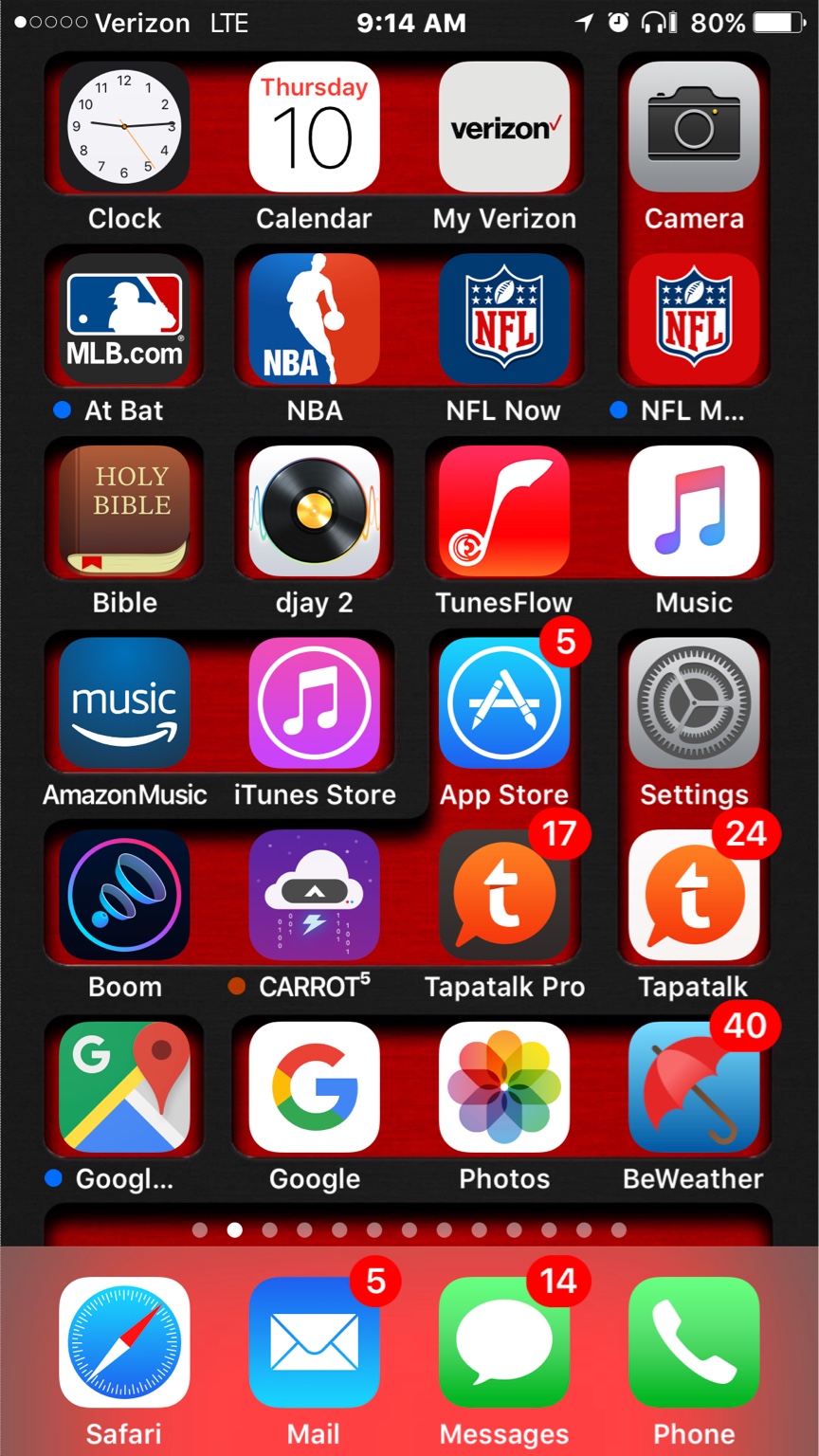Open Messages with 14 unread
The width and height of the screenshot is (819, 1456).
pos(503,1342)
